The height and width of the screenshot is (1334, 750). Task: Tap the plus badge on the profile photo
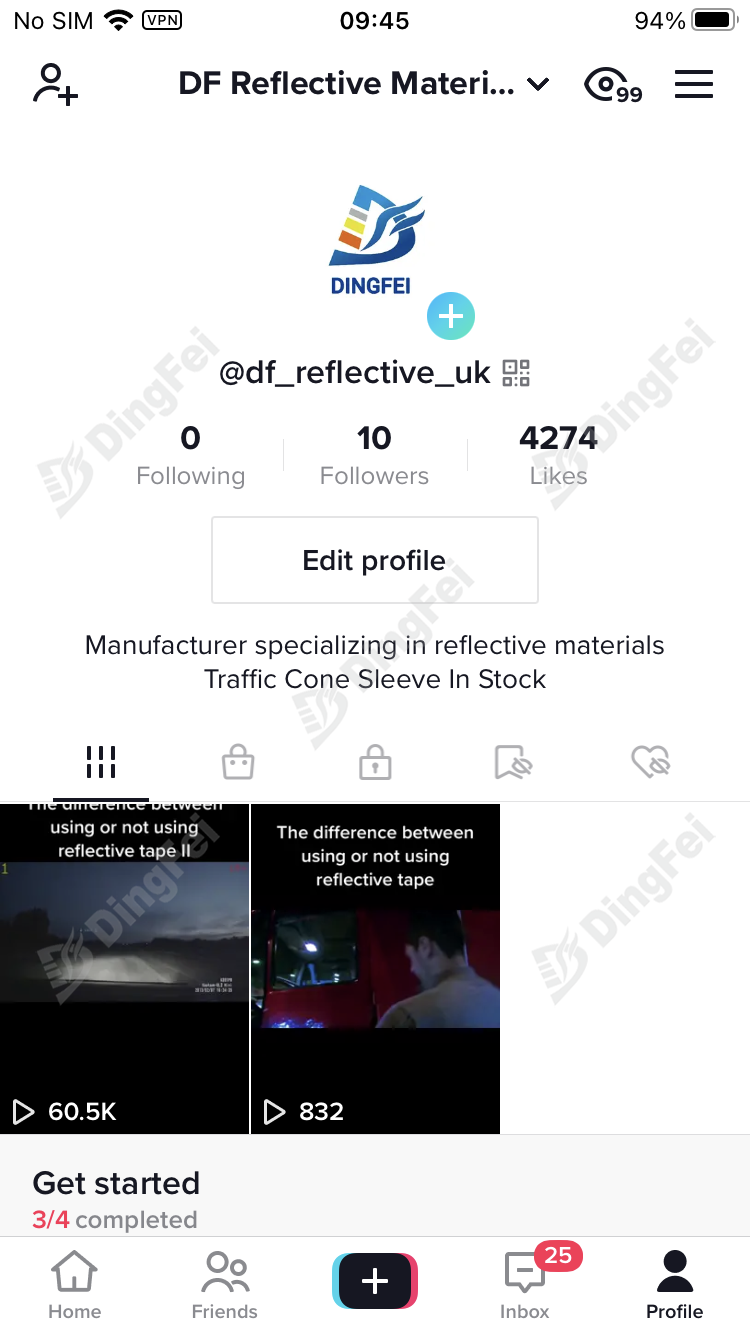pyautogui.click(x=451, y=317)
